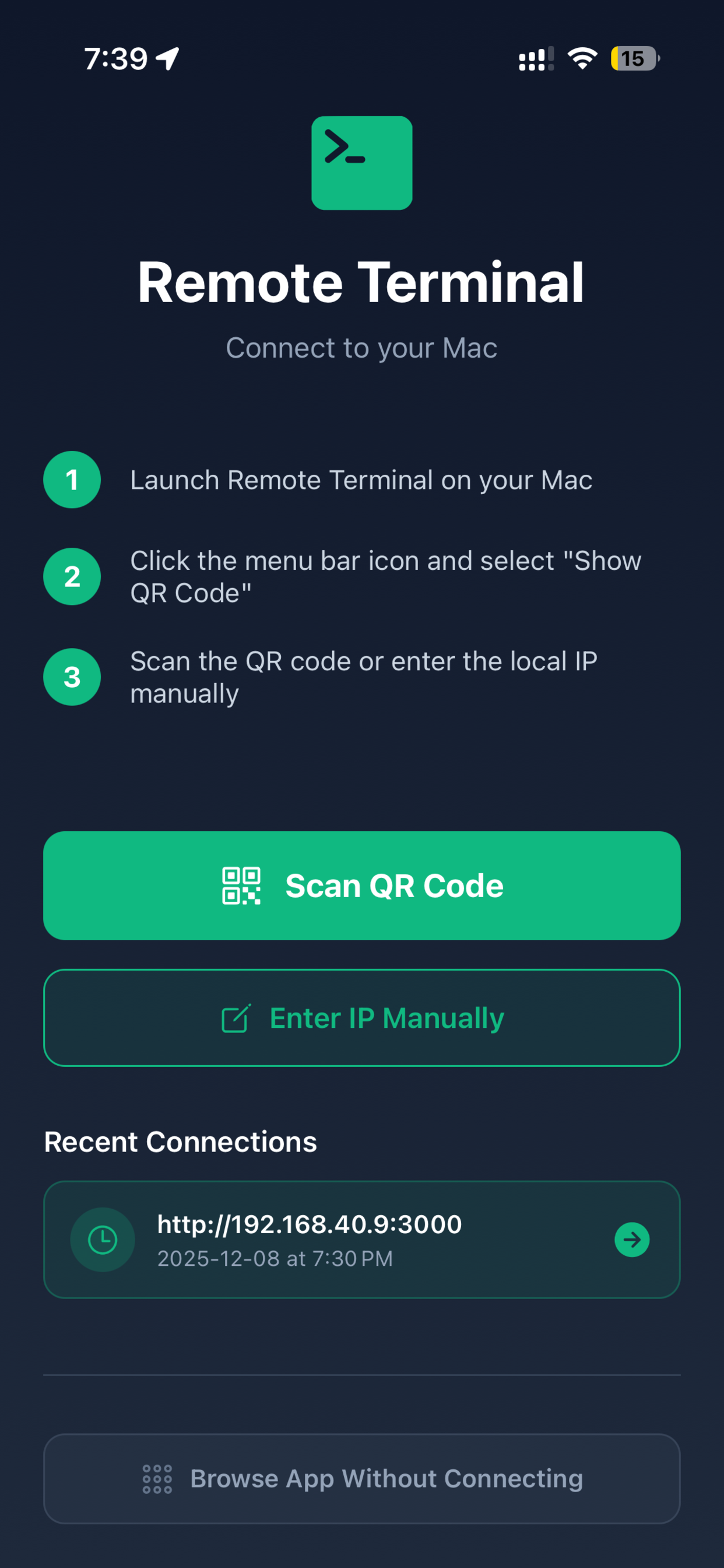This screenshot has width=724, height=1568.
Task: Tap the Wi-Fi indicator in the status bar
Action: (x=581, y=58)
